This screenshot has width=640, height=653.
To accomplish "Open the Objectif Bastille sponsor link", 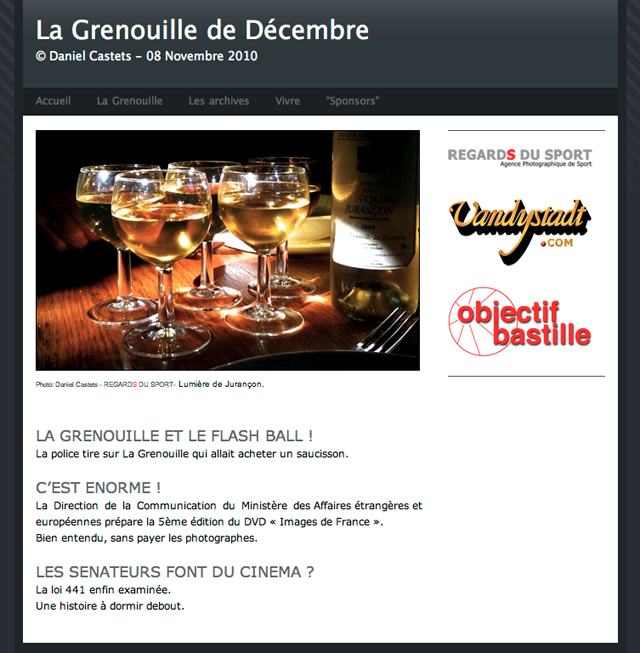I will (519, 322).
